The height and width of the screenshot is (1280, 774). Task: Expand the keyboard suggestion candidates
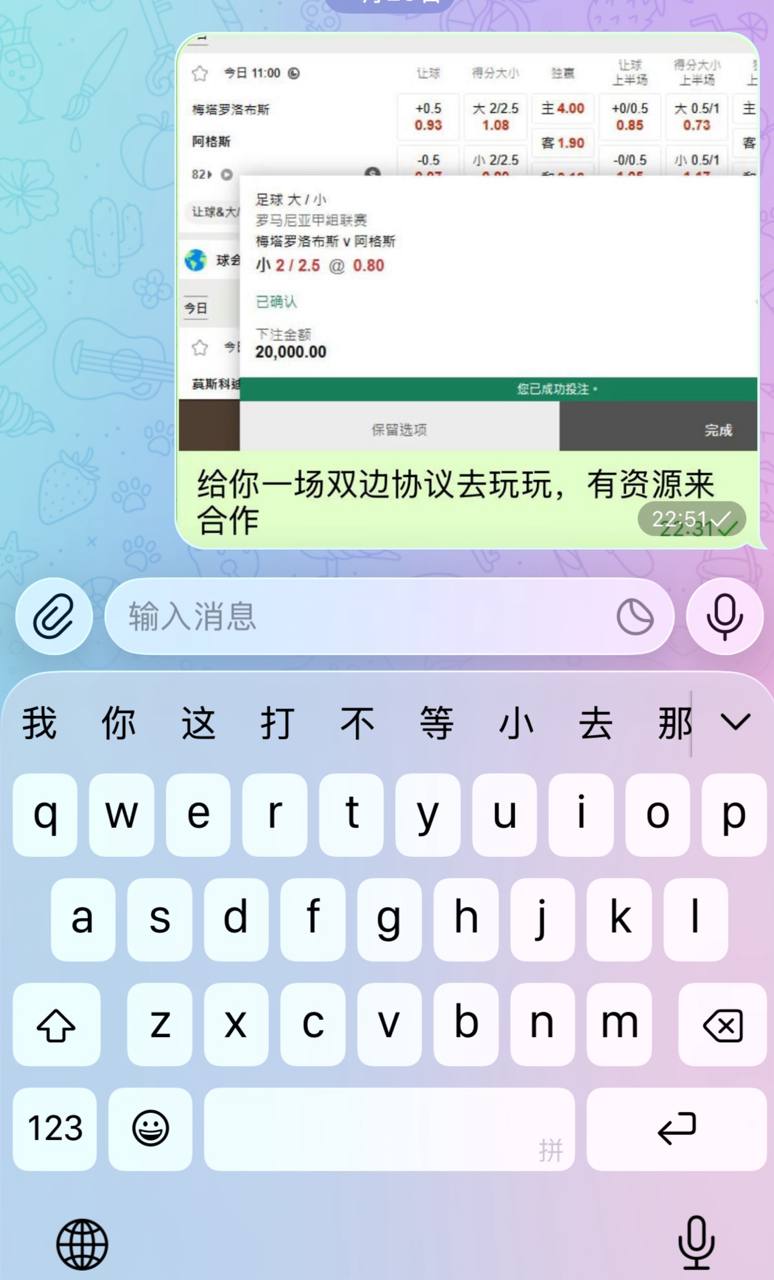pyautogui.click(x=735, y=722)
